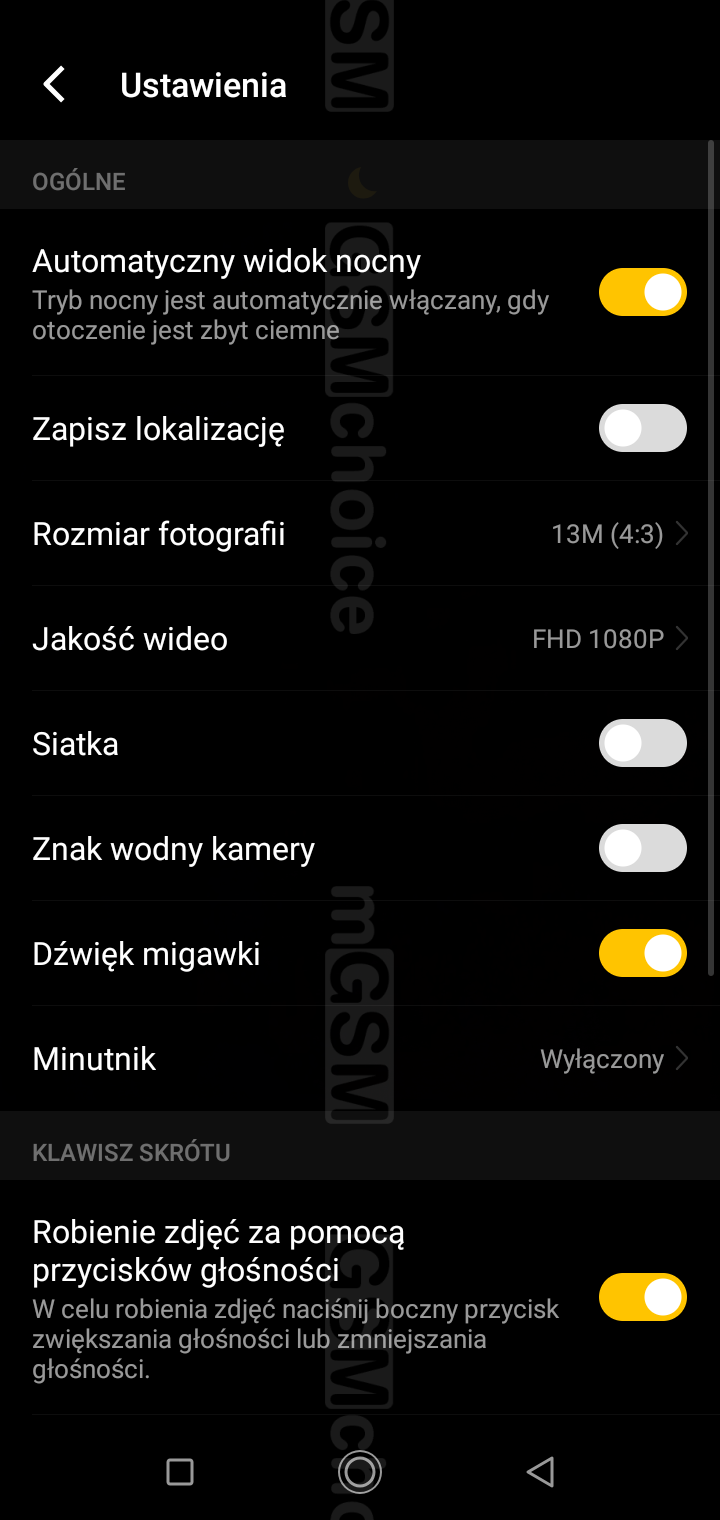Tap the system home button
The image size is (720, 1520).
(359, 1471)
